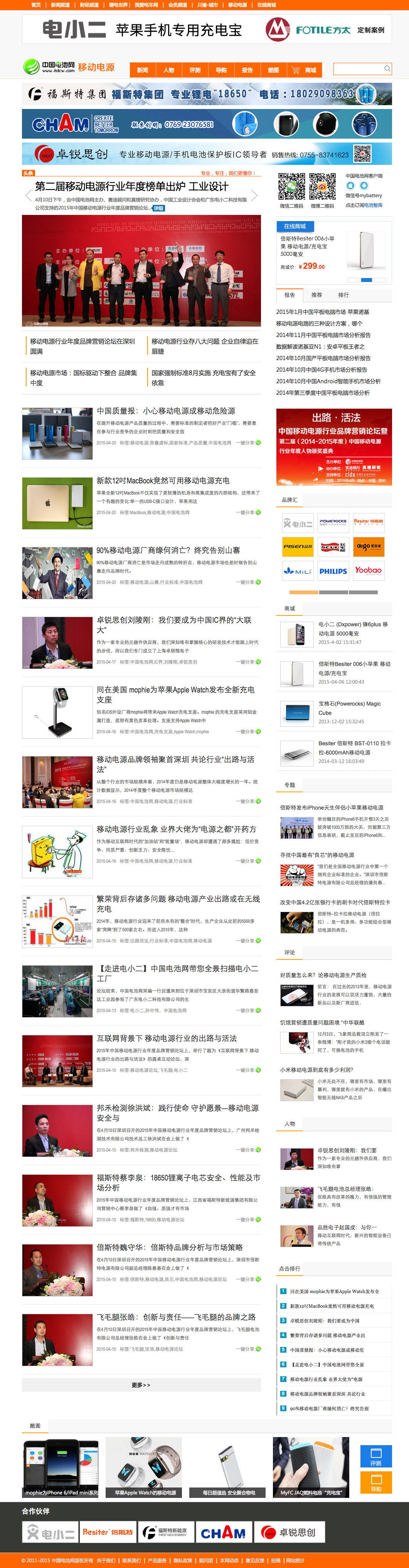Show the next headline with the right arrow
Viewport: 409px width, 1568px height.
coord(255,195)
